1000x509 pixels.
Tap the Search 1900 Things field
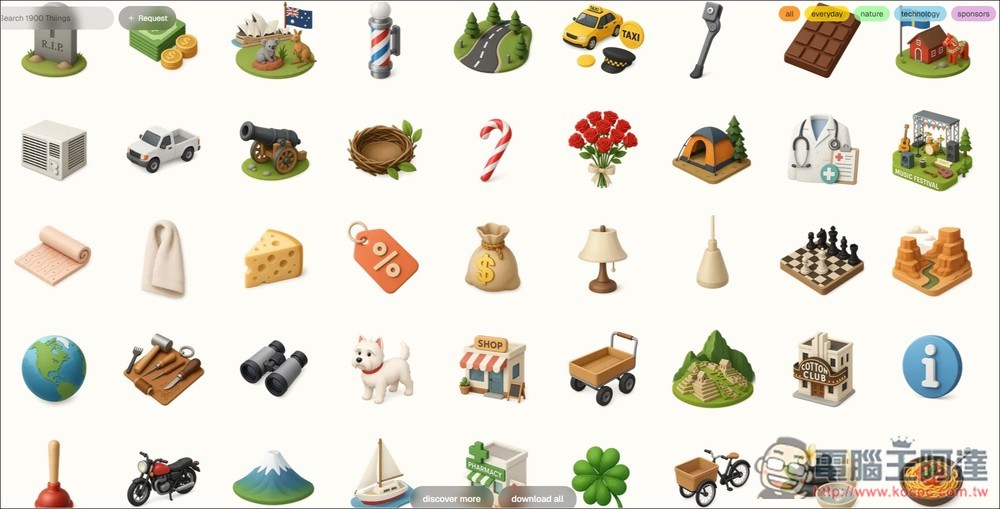(x=55, y=18)
